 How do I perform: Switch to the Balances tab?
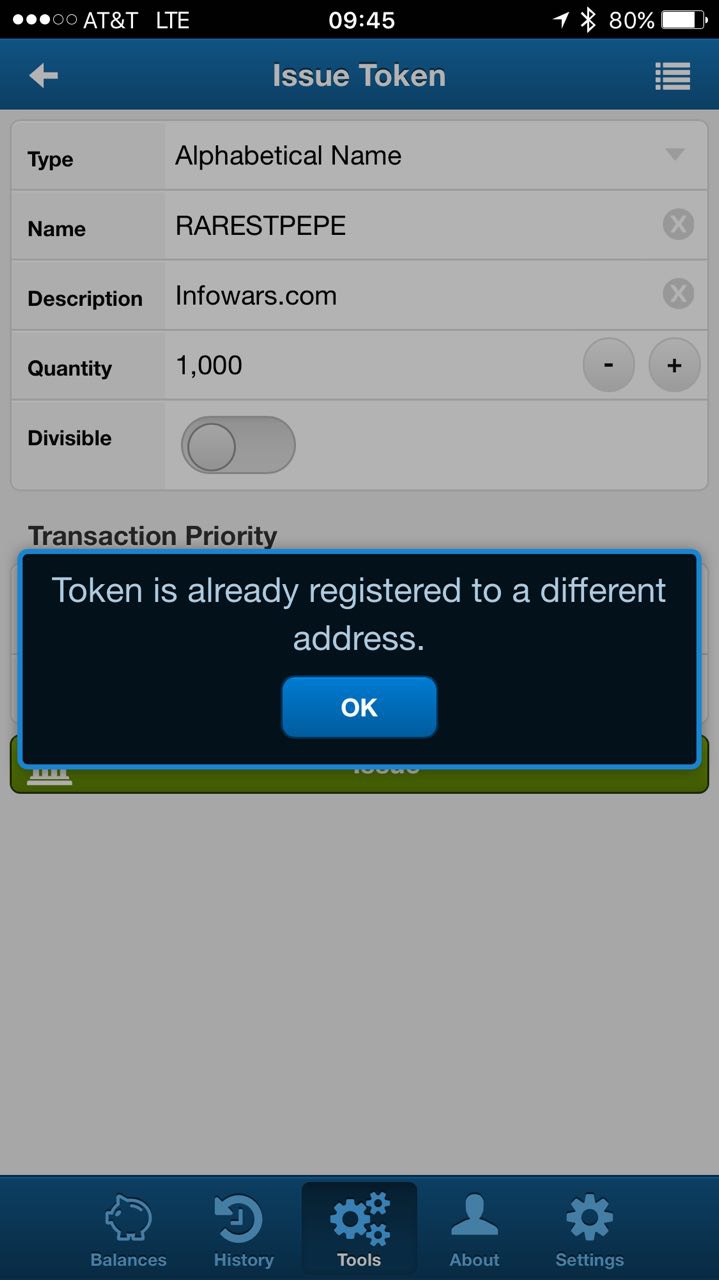click(x=128, y=1230)
